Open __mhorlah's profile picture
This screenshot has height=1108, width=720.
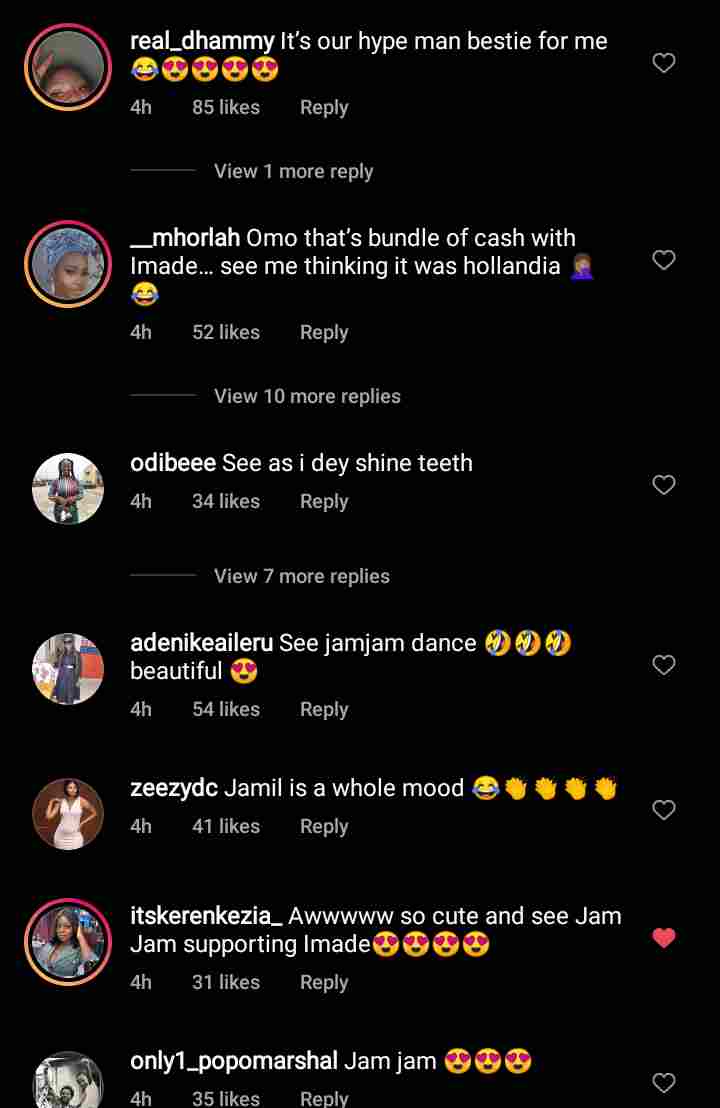tap(68, 263)
